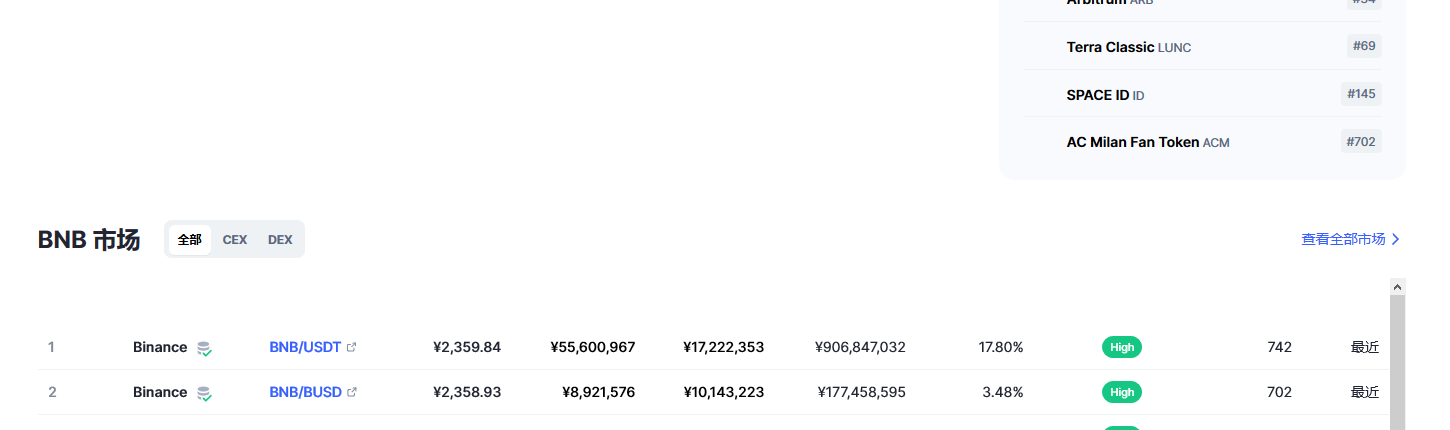Open Terra Classic LUNC row
The height and width of the screenshot is (430, 1450).
[1128, 47]
